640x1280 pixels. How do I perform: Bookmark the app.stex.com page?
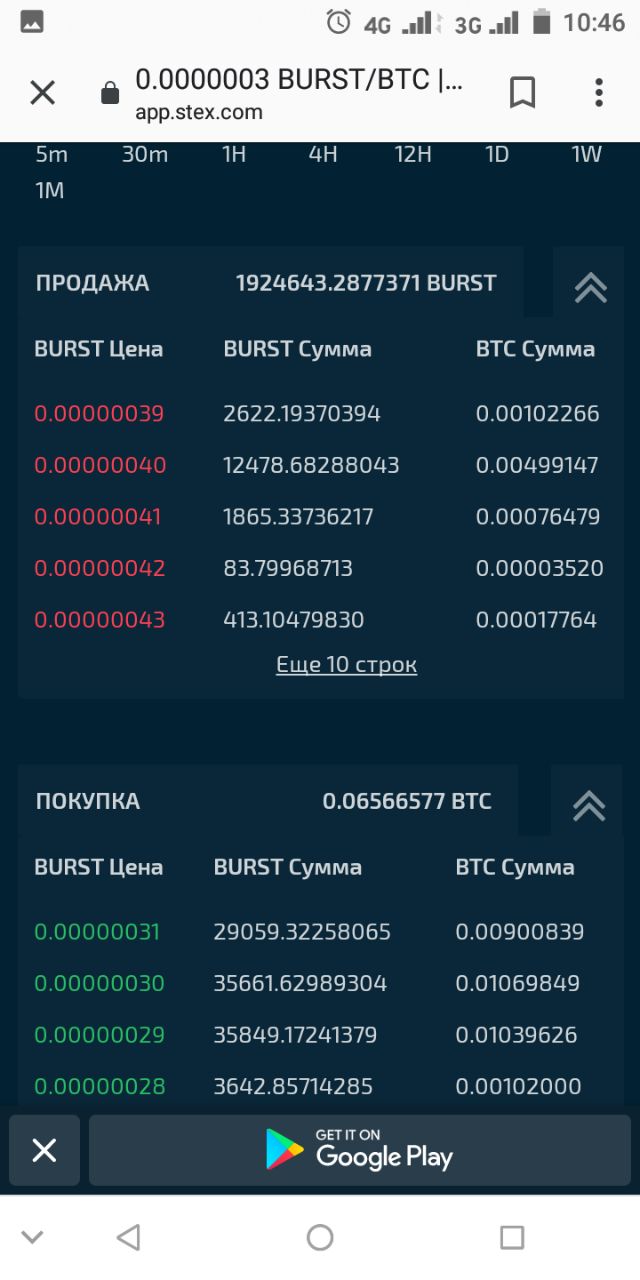pyautogui.click(x=522, y=93)
